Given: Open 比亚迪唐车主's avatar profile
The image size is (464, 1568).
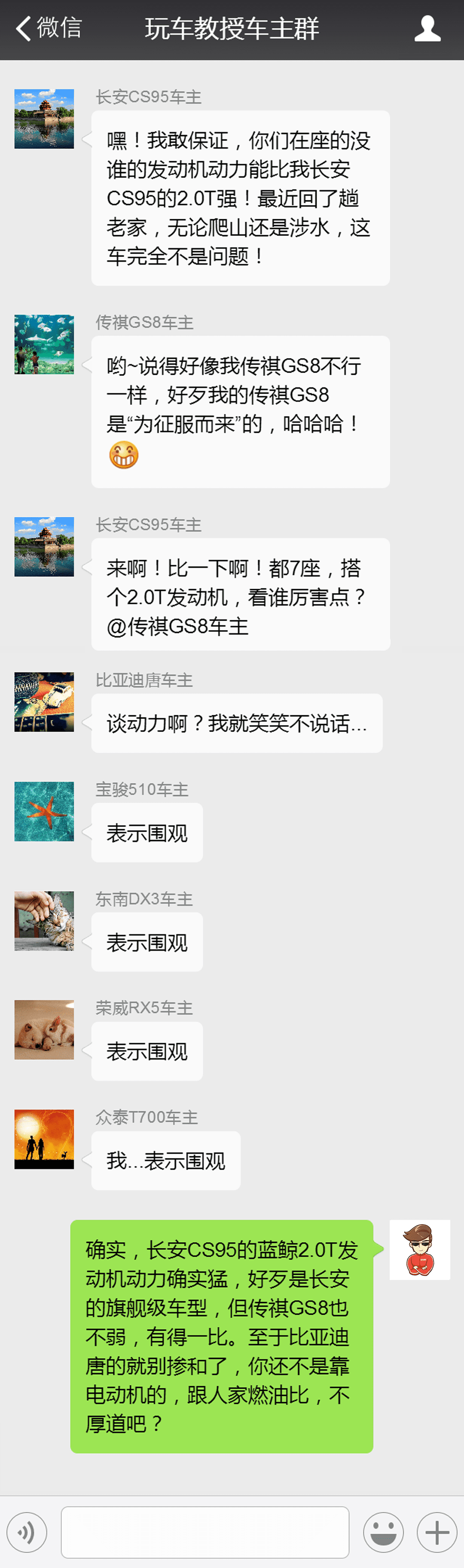Looking at the screenshot, I should [44, 702].
